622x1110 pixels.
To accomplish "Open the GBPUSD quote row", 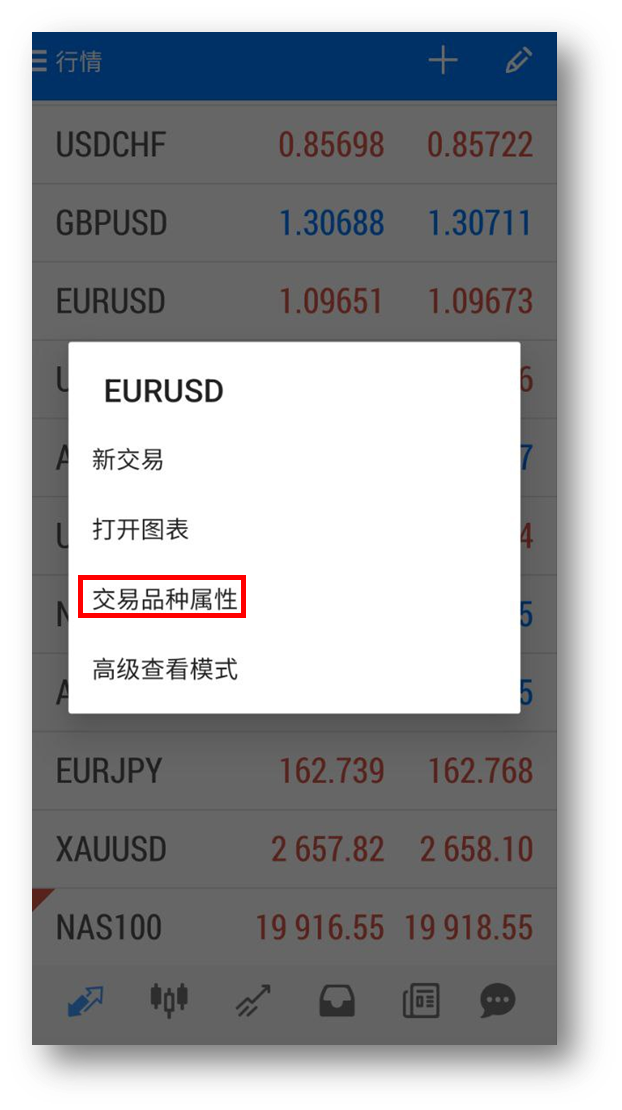I will (x=294, y=223).
